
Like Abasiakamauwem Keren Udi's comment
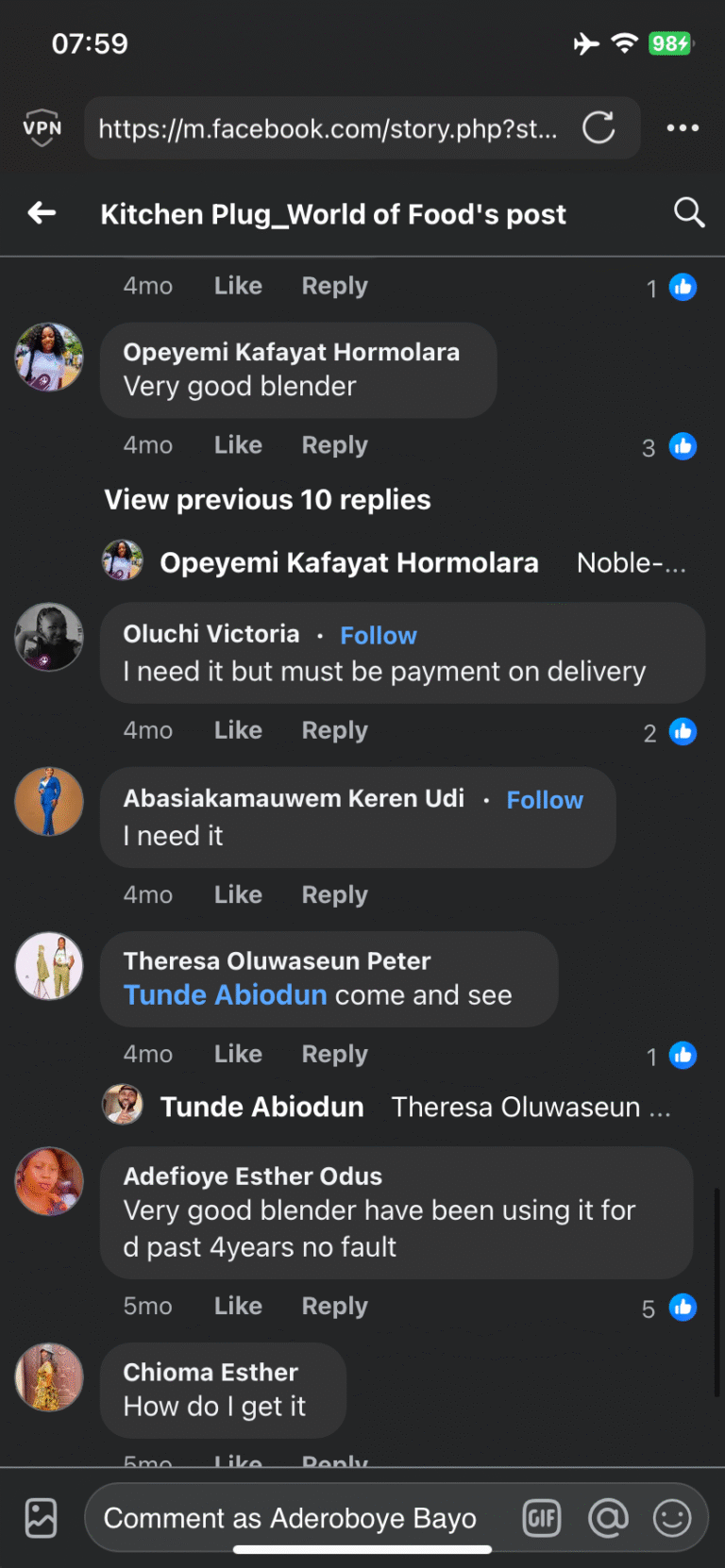click(x=238, y=895)
